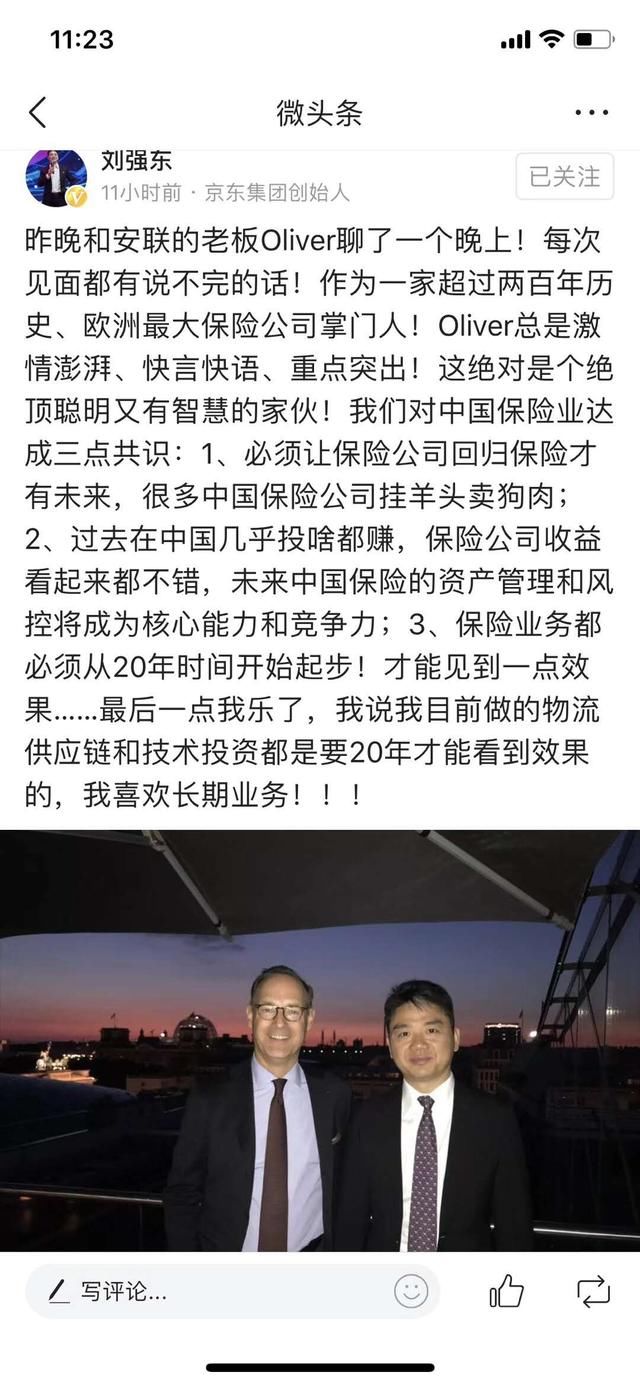
Task: Go back using the top-left arrow
Action: coord(38,113)
